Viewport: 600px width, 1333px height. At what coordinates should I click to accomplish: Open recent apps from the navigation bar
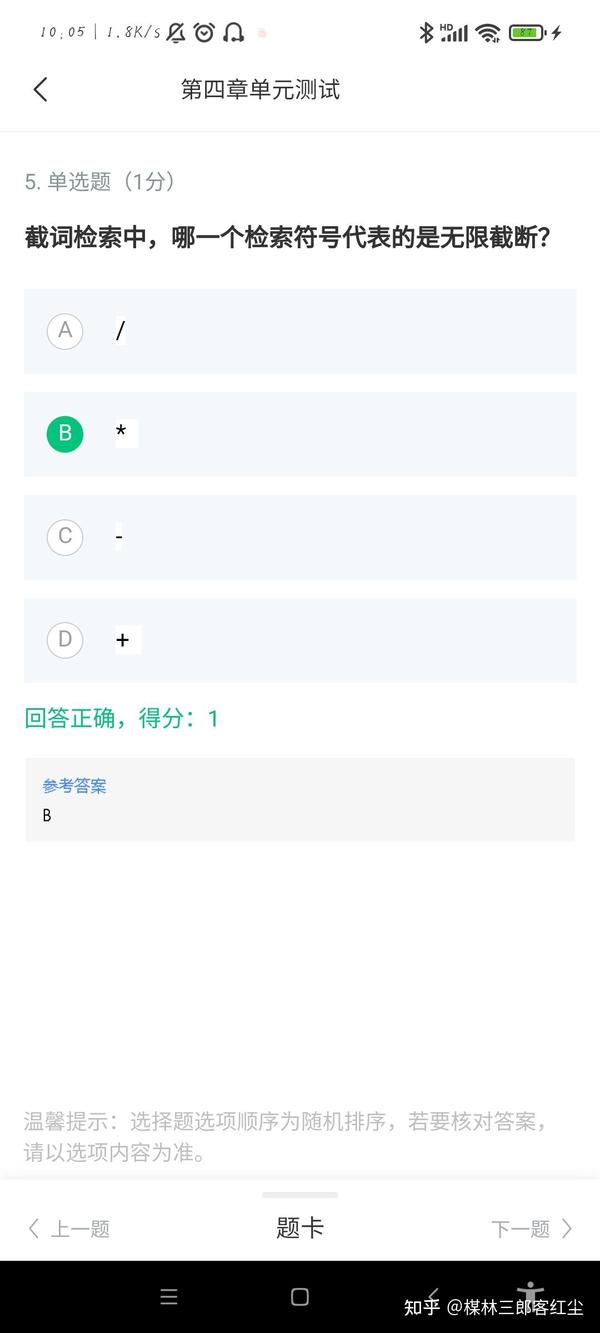pos(169,1297)
